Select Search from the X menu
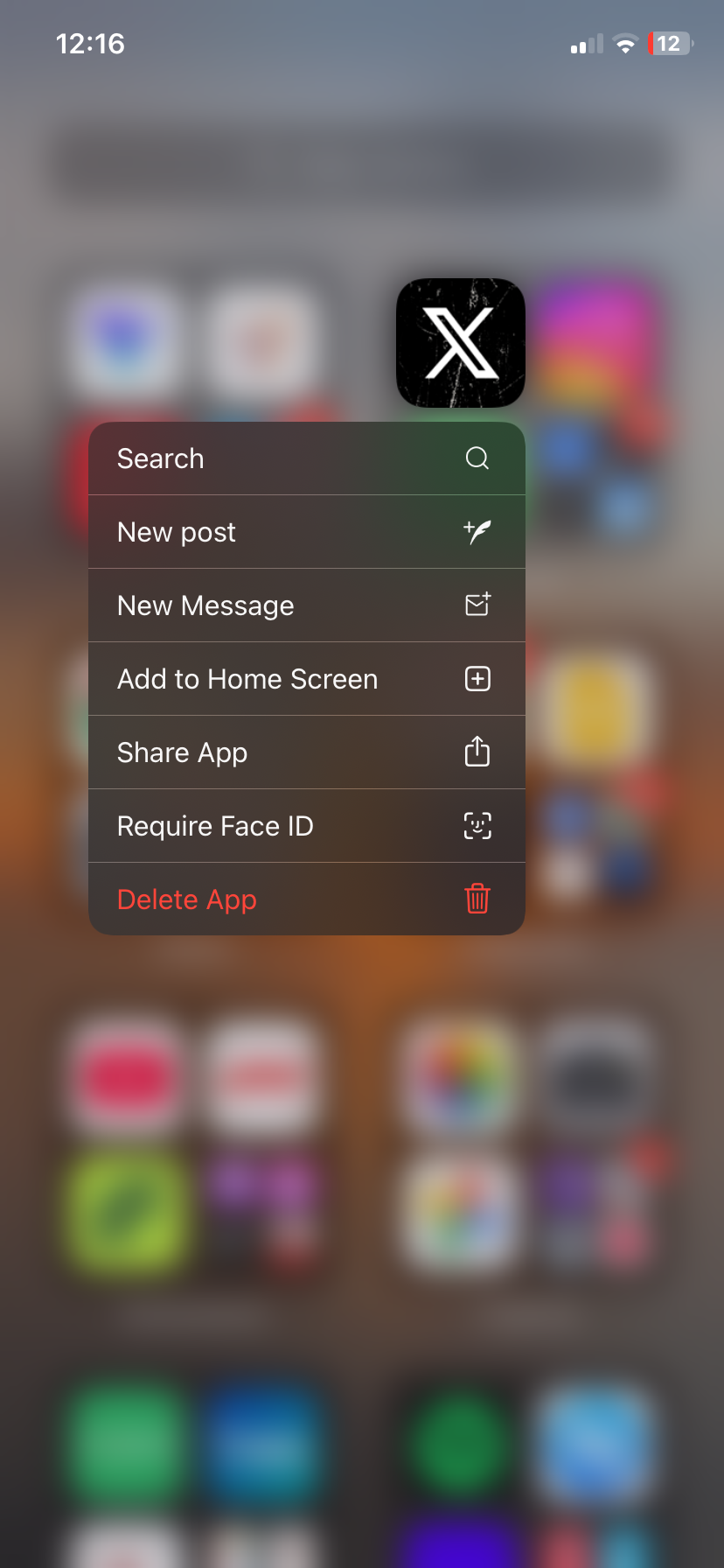Screen dimensions: 724x1568 click(306, 458)
